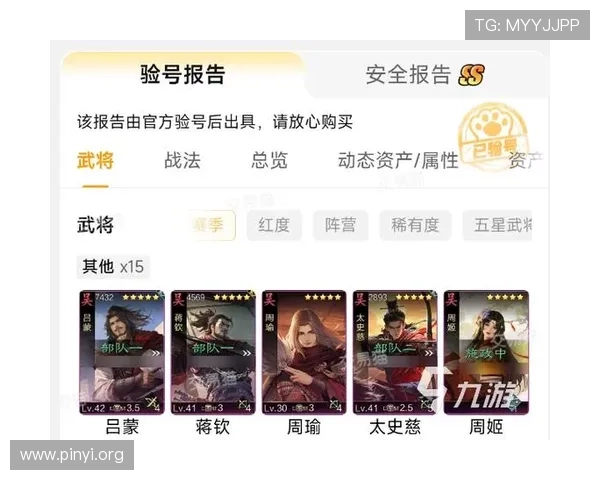Select the 武将 tab
The image size is (600, 480).
coord(95,160)
